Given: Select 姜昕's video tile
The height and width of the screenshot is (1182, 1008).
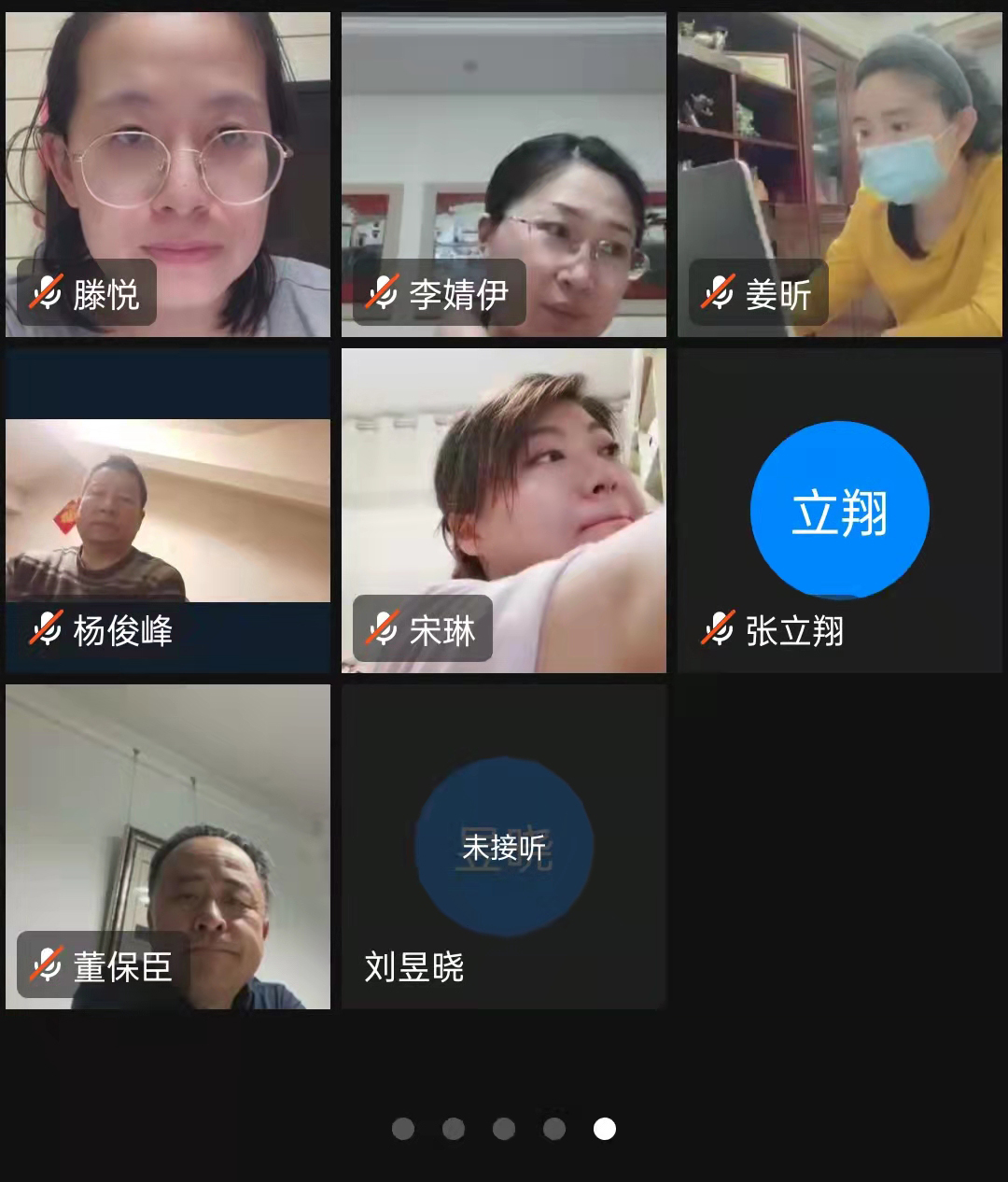Looking at the screenshot, I should click(x=840, y=175).
